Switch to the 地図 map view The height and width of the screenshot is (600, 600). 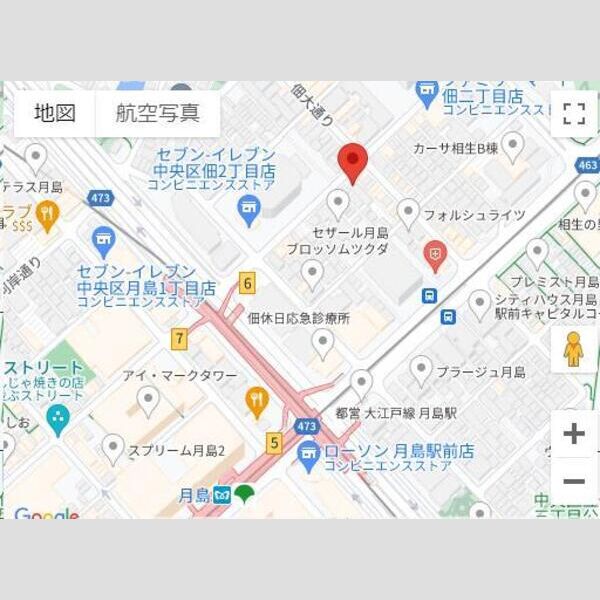click(x=55, y=113)
